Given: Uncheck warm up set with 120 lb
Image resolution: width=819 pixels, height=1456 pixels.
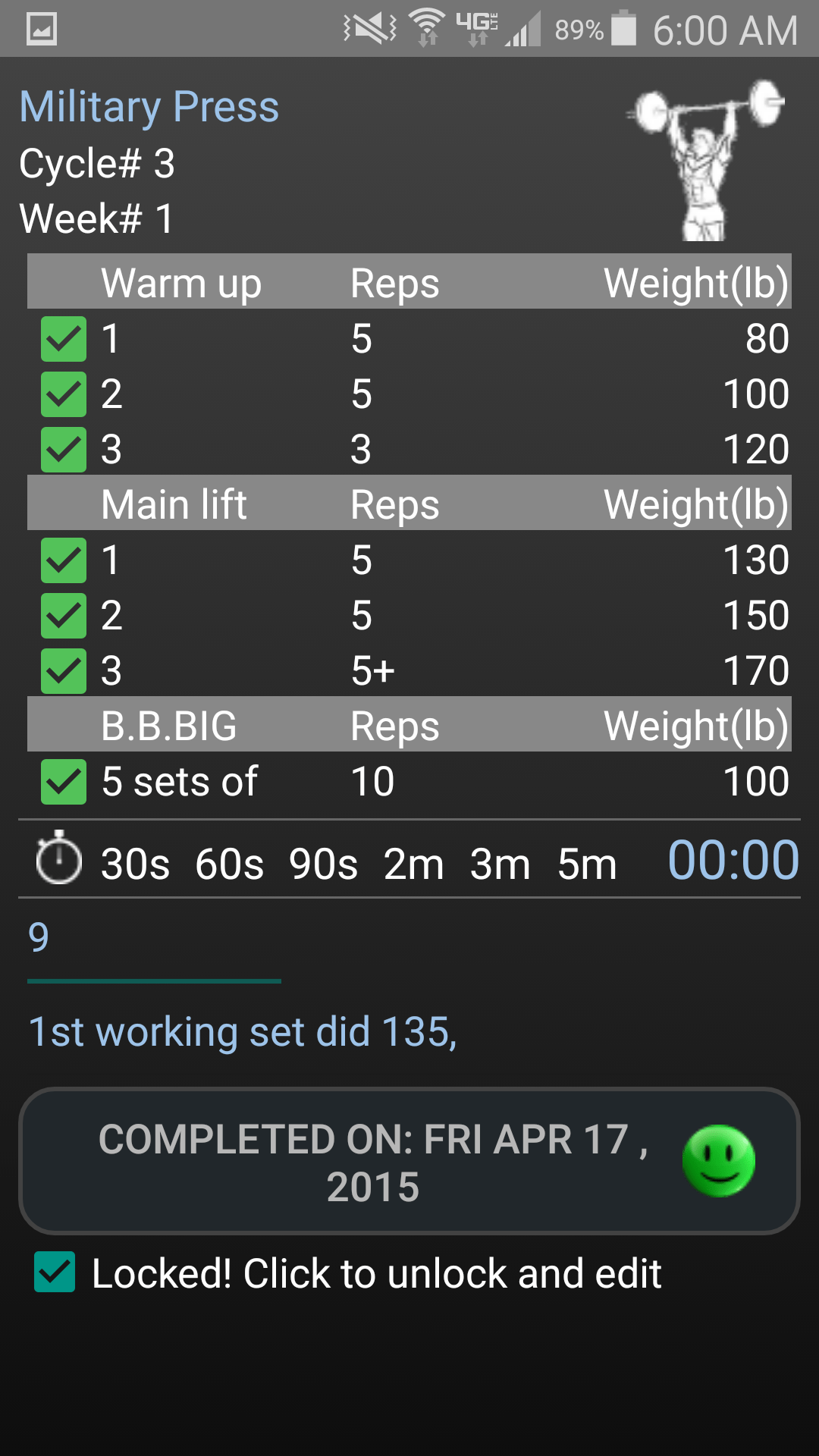Looking at the screenshot, I should point(64,450).
